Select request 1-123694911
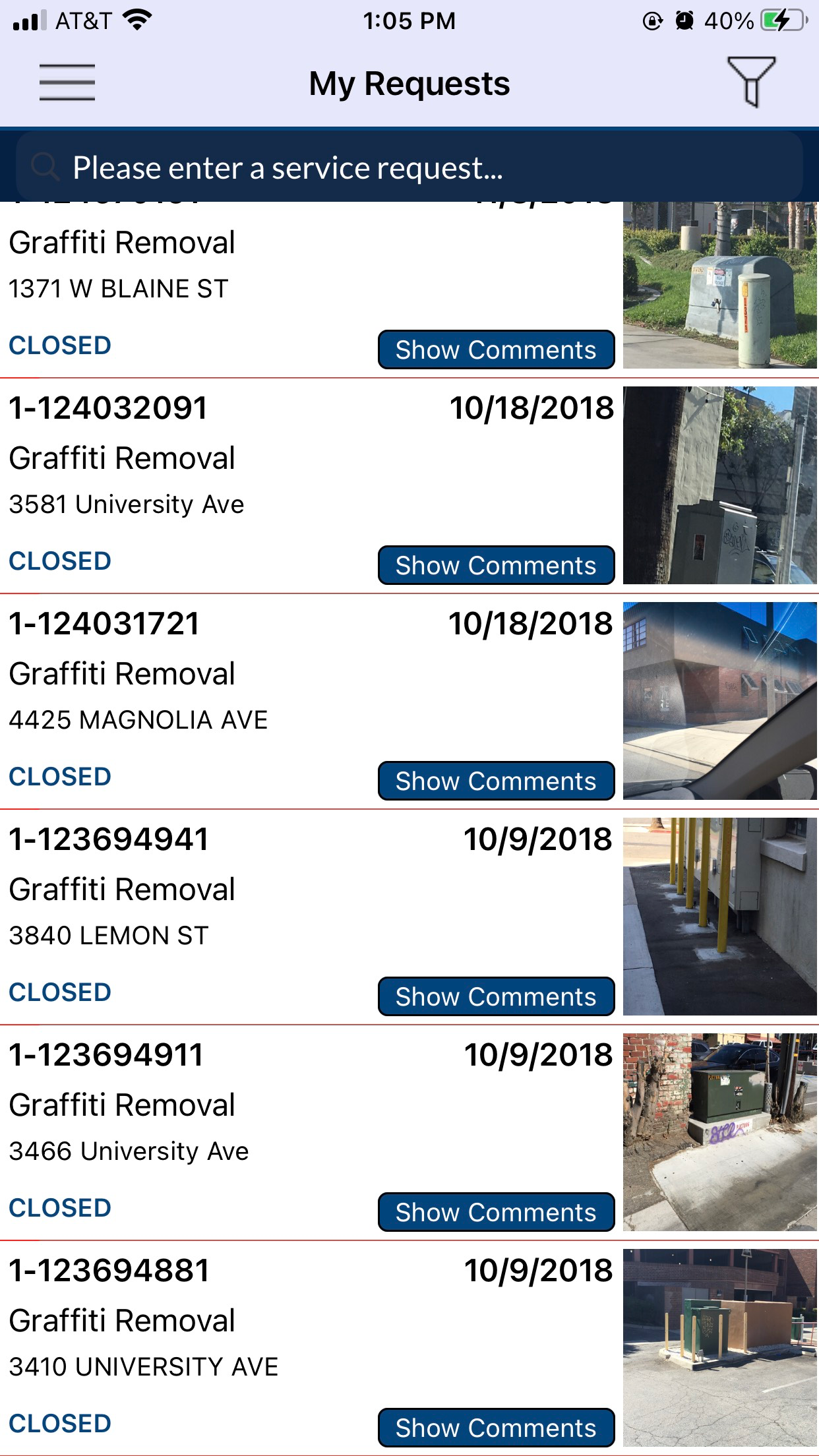Viewport: 819px width, 1456px height. [x=108, y=1054]
